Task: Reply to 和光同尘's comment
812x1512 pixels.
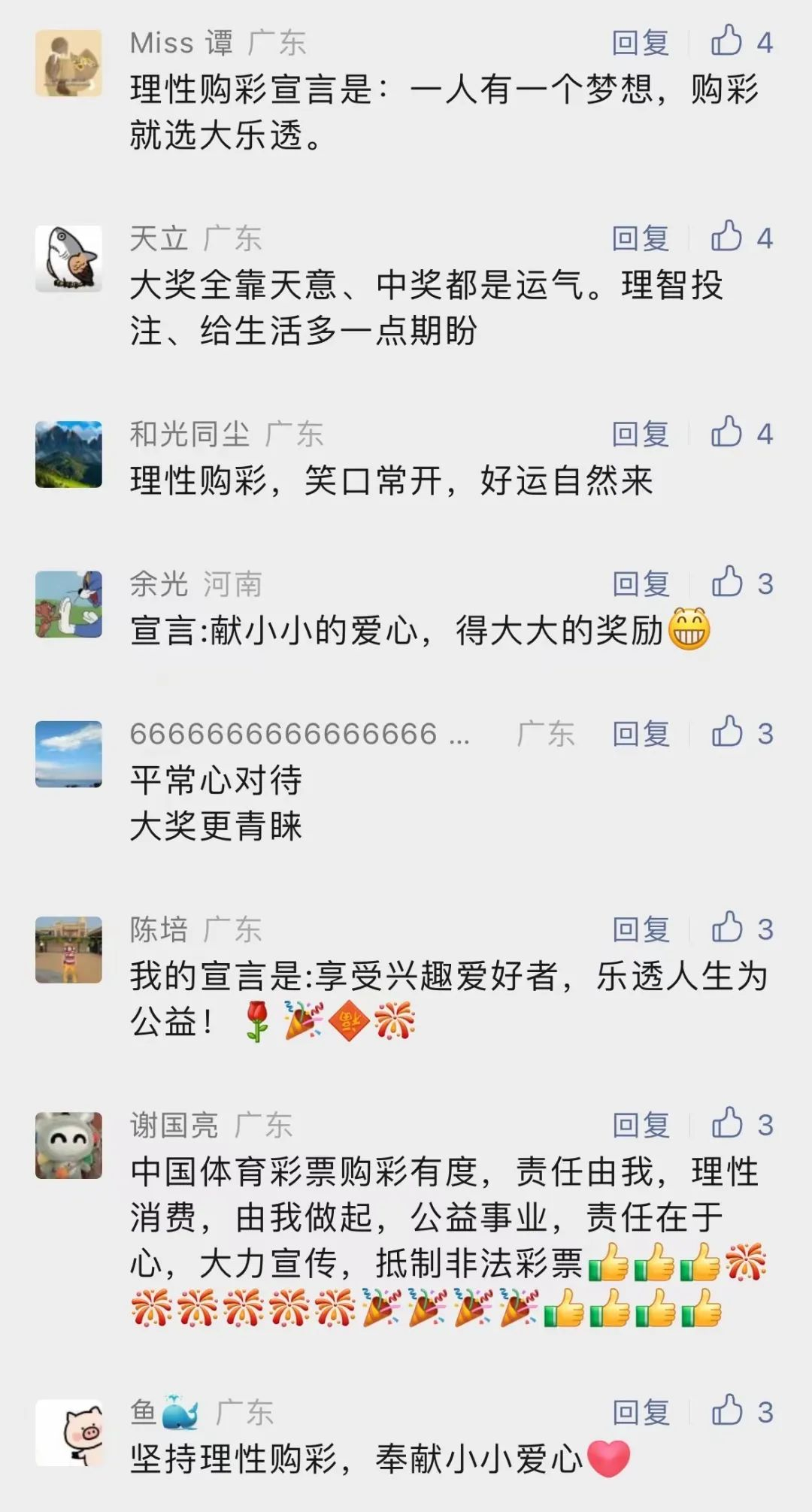Action: (x=641, y=434)
